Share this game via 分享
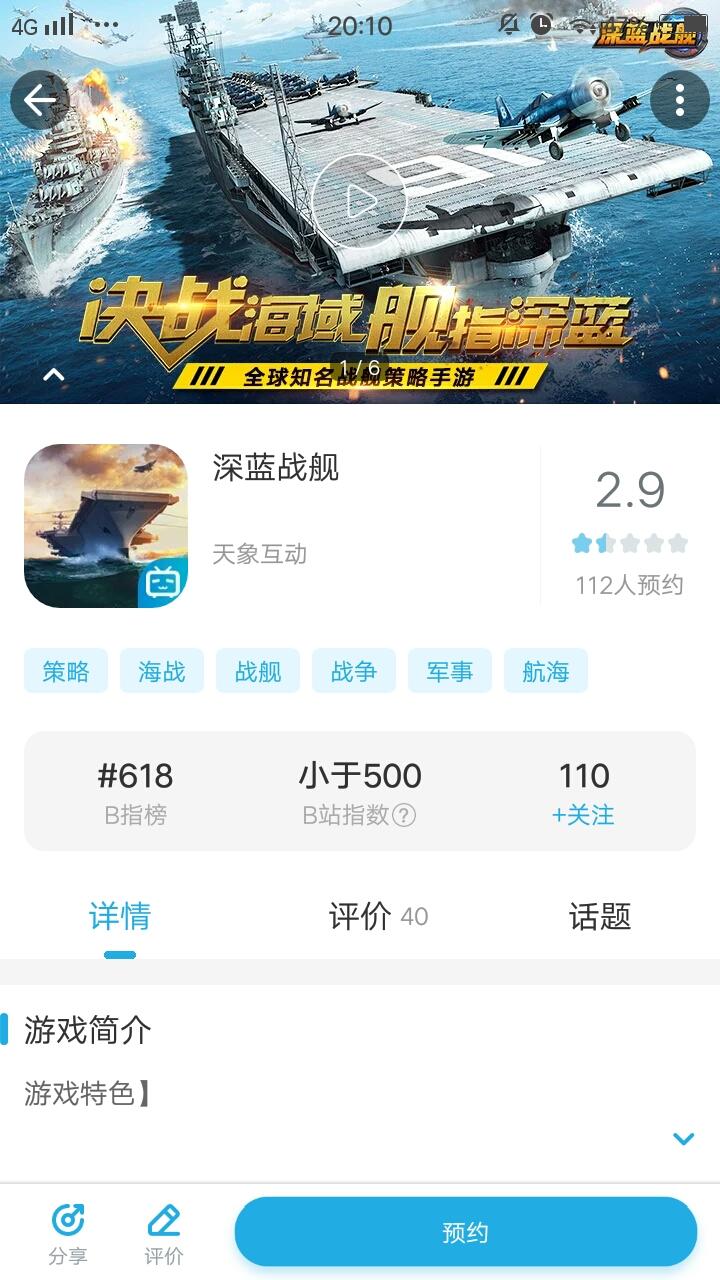 (x=68, y=1234)
